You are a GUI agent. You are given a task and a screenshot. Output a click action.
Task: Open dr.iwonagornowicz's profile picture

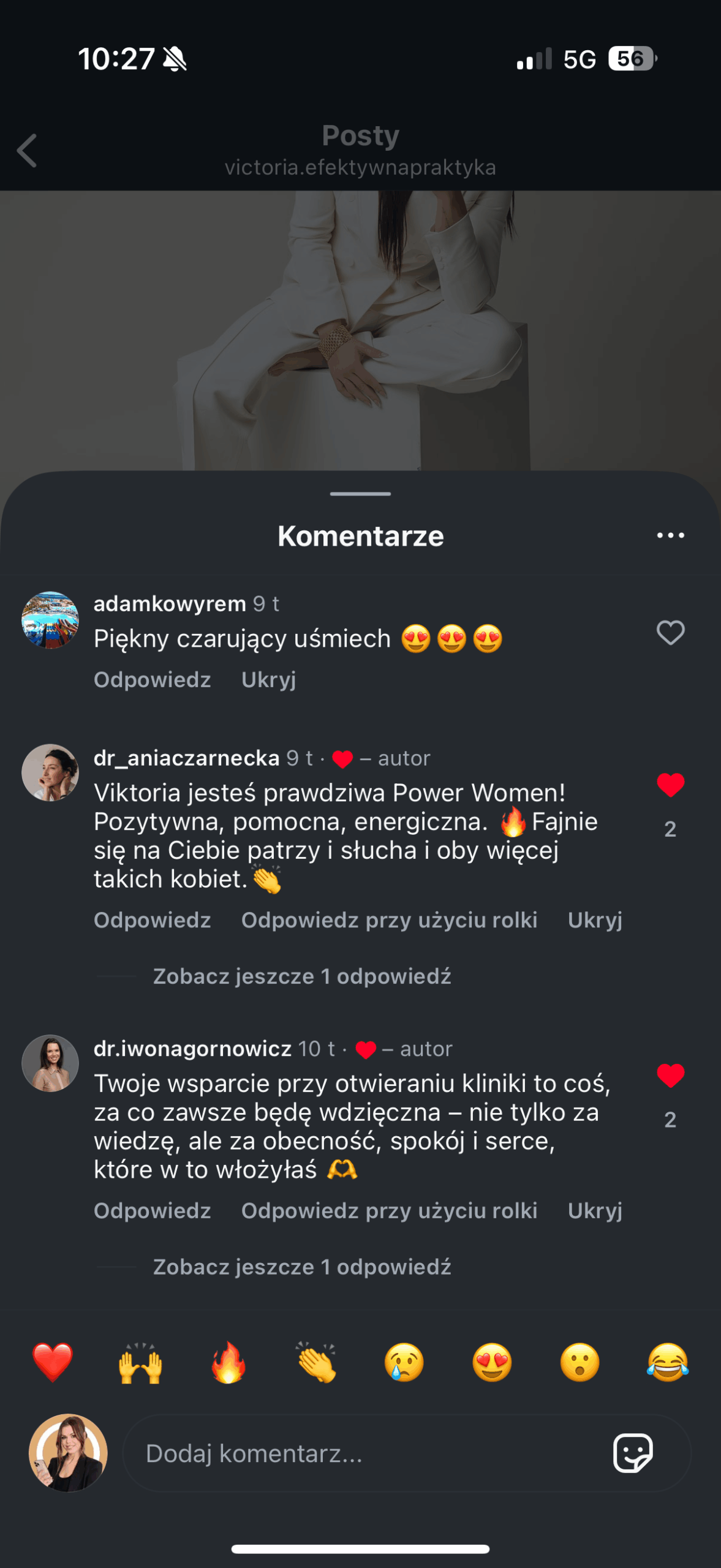50,1063
